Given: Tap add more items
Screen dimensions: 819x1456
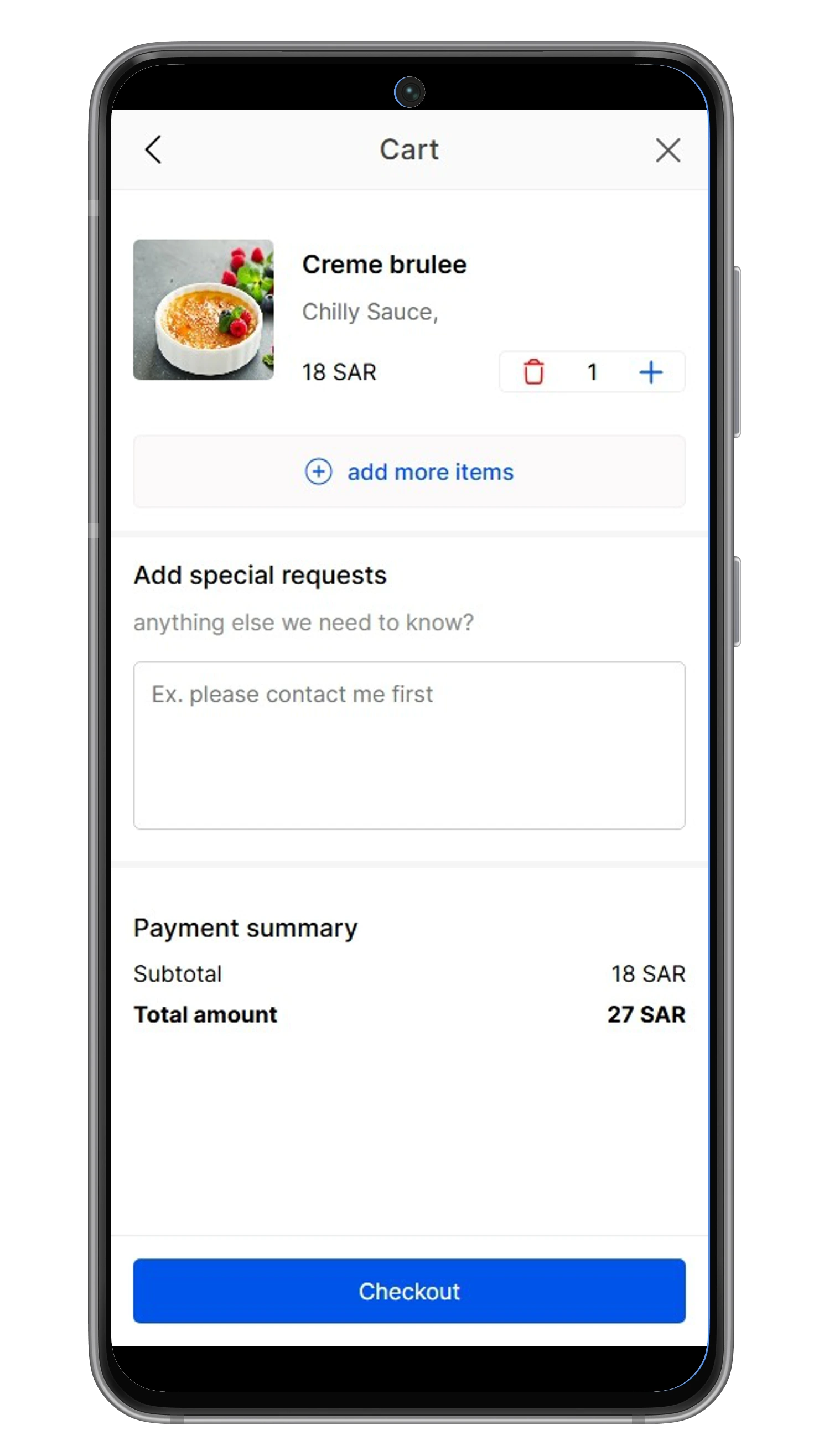Looking at the screenshot, I should point(409,472).
